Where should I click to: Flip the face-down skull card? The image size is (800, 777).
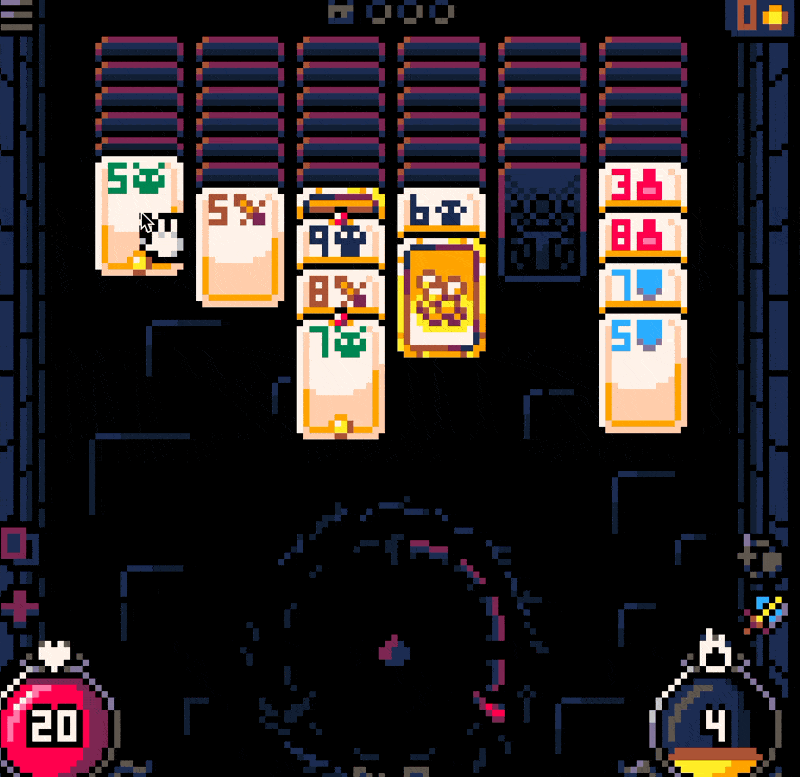pyautogui.click(x=541, y=223)
